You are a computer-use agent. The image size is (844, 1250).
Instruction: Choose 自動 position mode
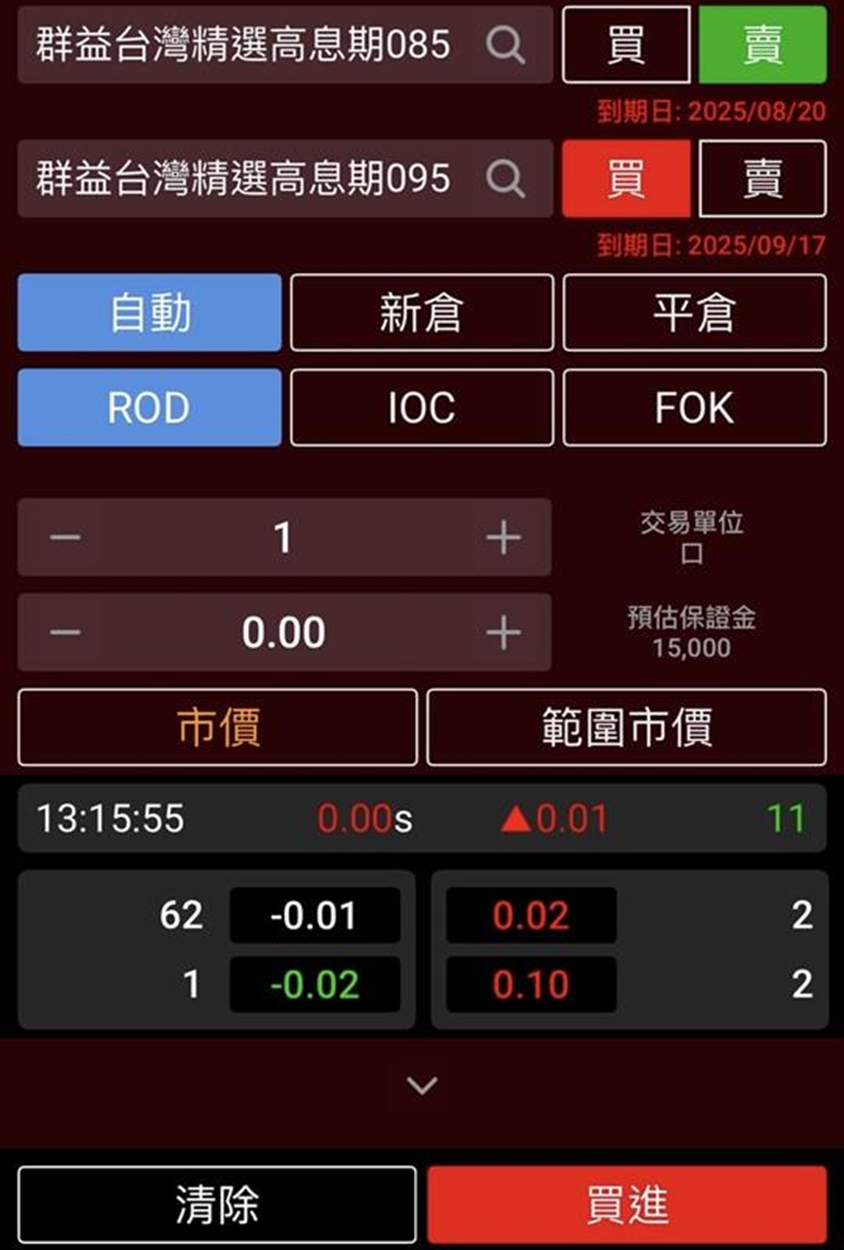click(x=150, y=313)
